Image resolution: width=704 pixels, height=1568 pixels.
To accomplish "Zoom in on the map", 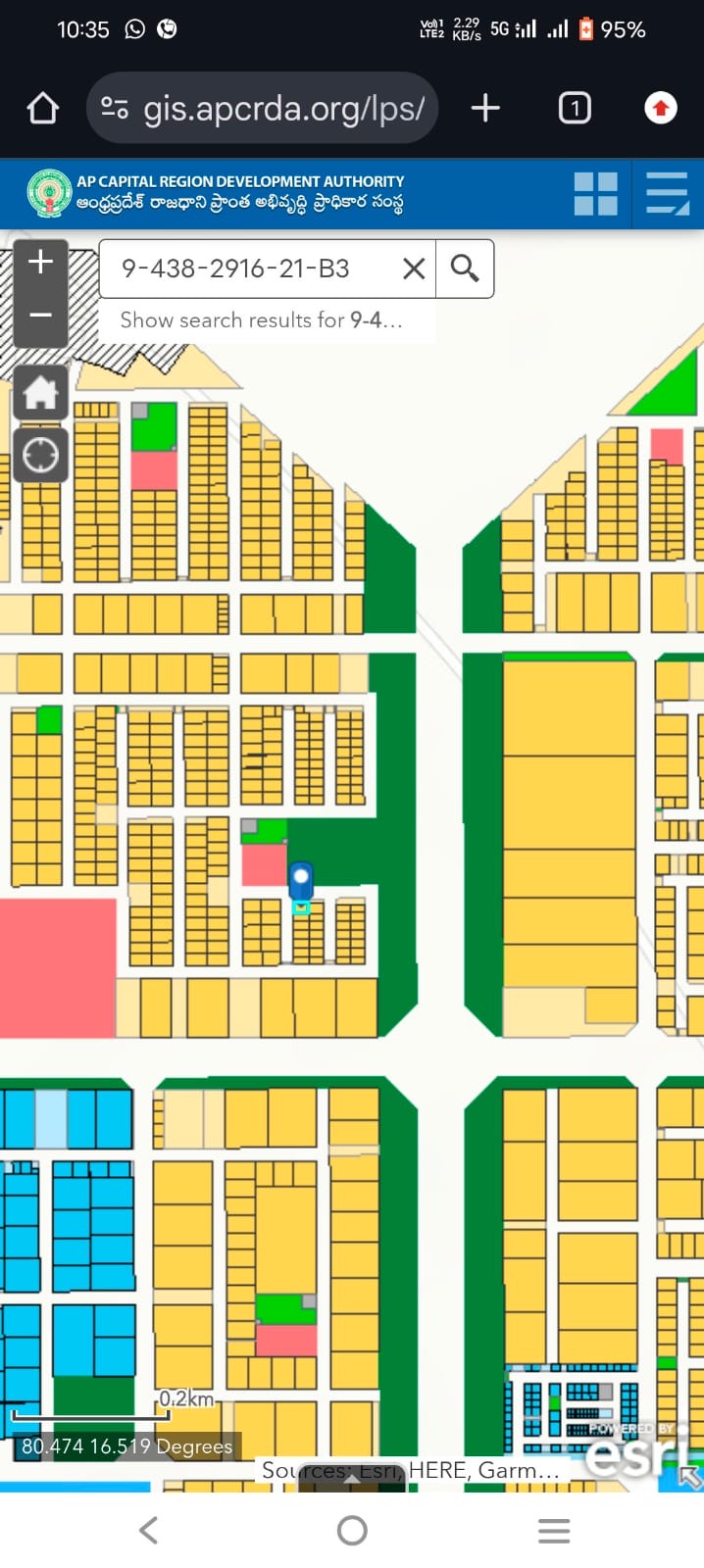I will (40, 263).
